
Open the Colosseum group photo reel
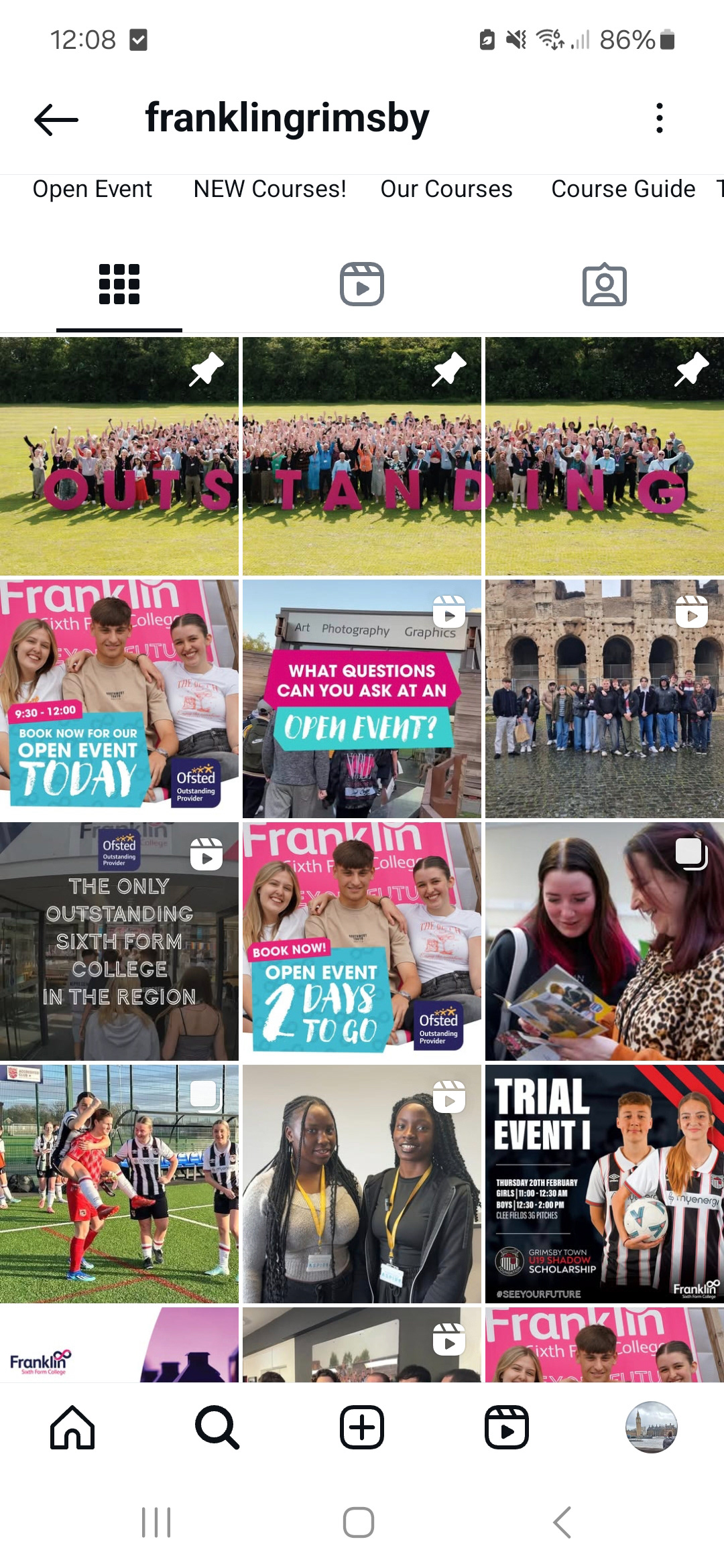pos(604,698)
